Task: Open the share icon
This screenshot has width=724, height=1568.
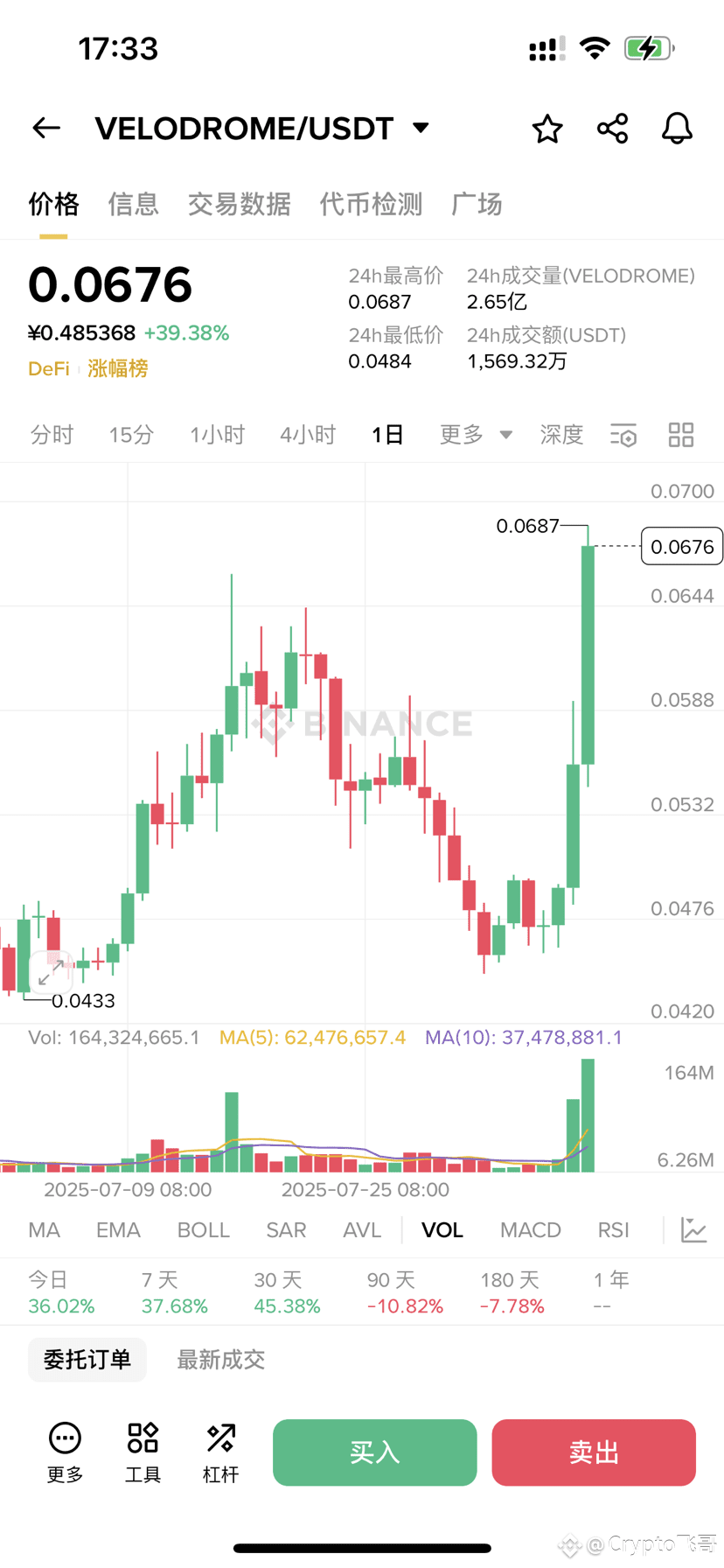Action: [612, 128]
